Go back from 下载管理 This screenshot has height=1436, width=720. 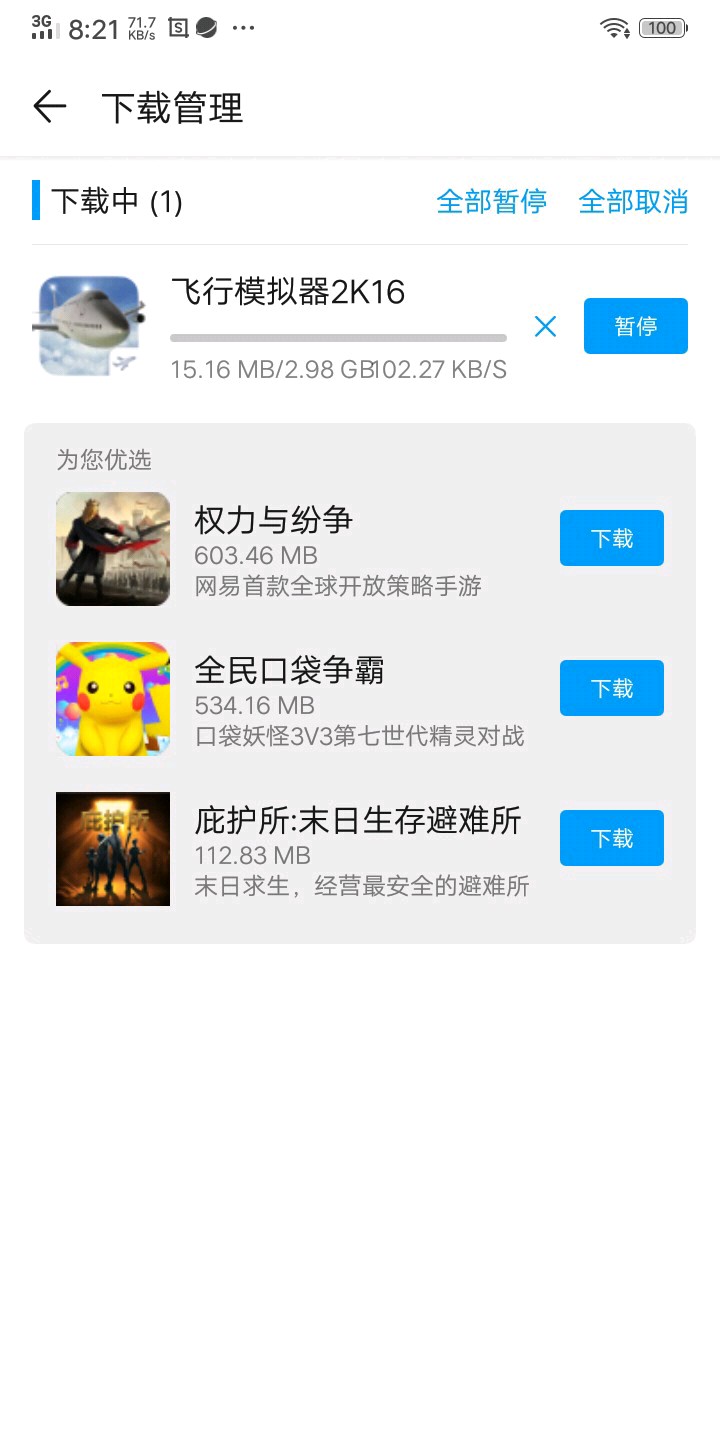pyautogui.click(x=49, y=107)
